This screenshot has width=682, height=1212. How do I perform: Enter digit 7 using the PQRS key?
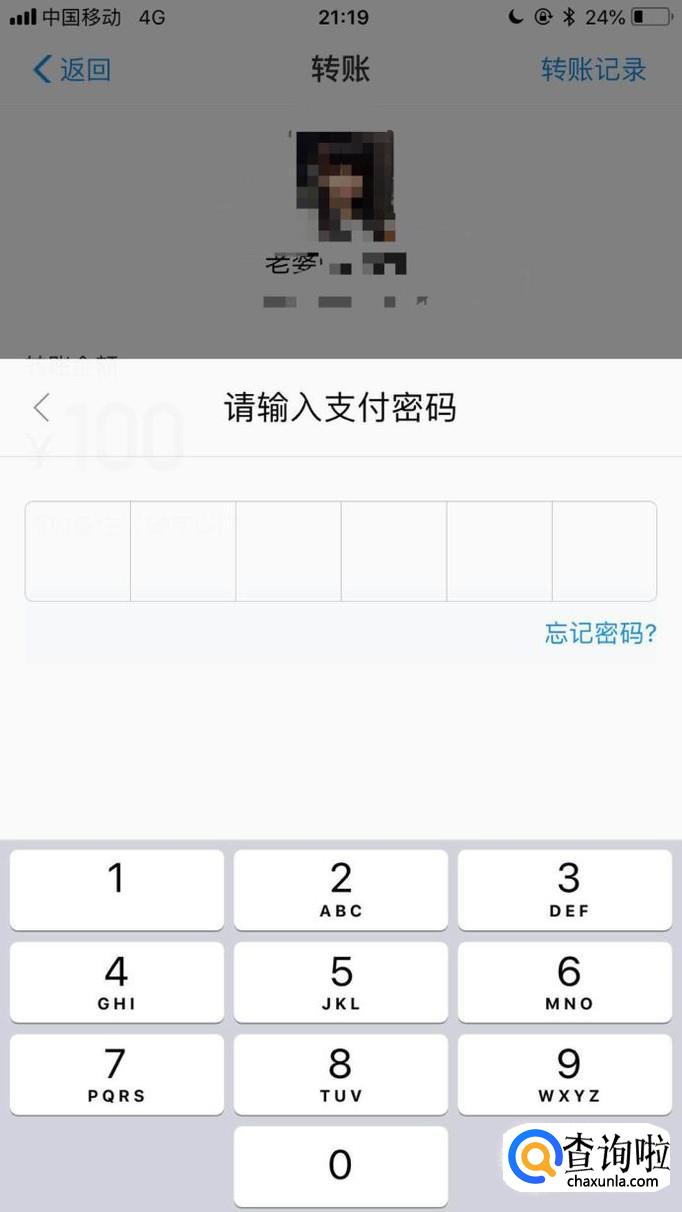pos(117,1074)
